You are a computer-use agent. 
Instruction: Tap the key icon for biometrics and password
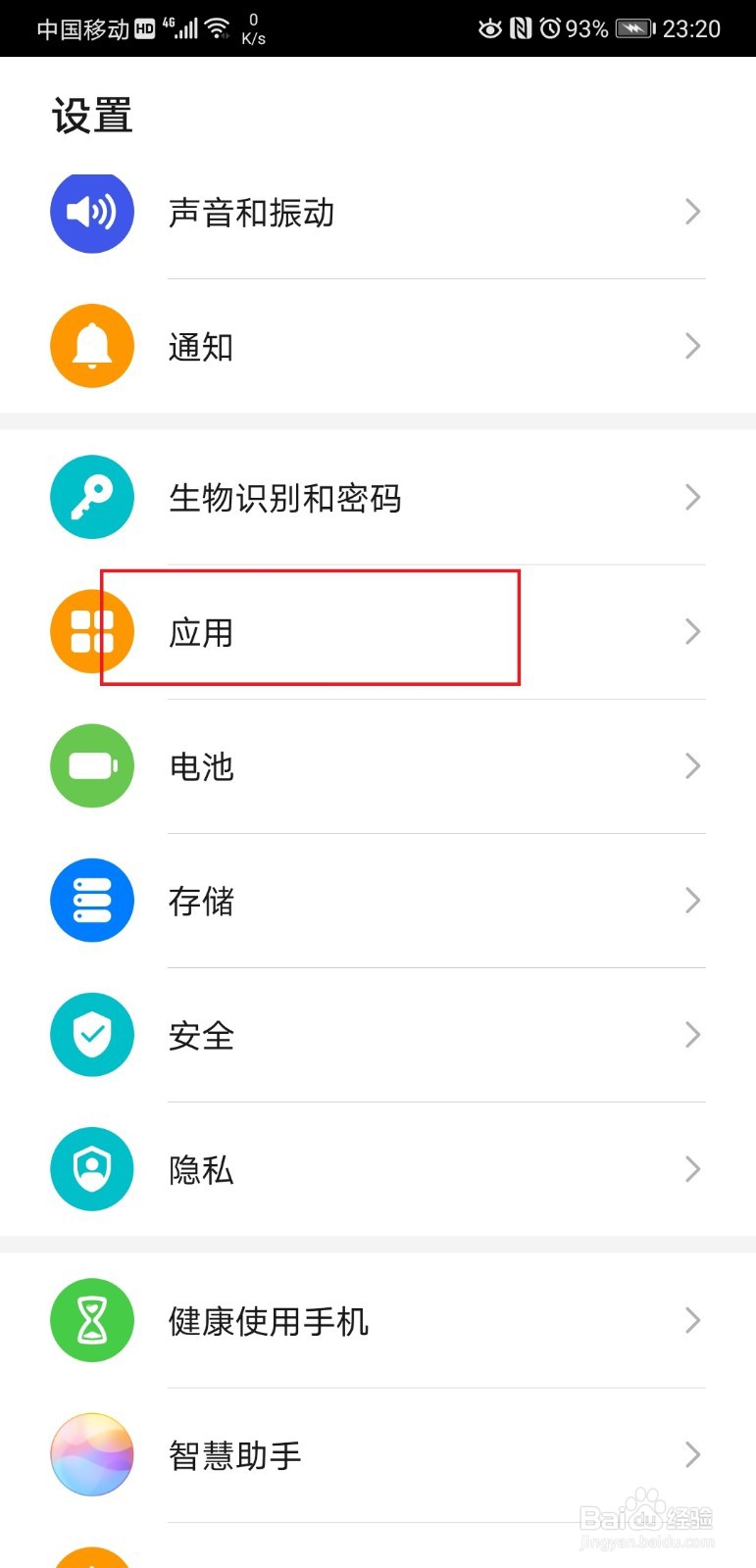tap(91, 497)
